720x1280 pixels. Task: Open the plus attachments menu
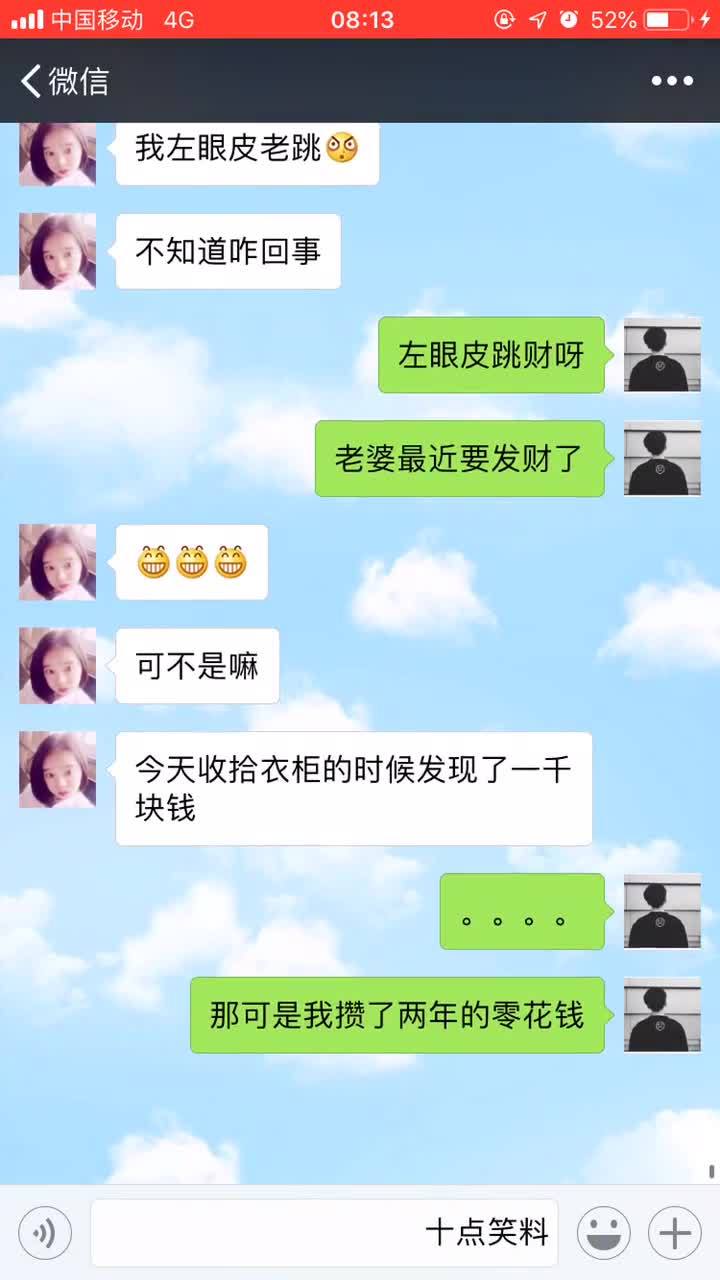[675, 1232]
